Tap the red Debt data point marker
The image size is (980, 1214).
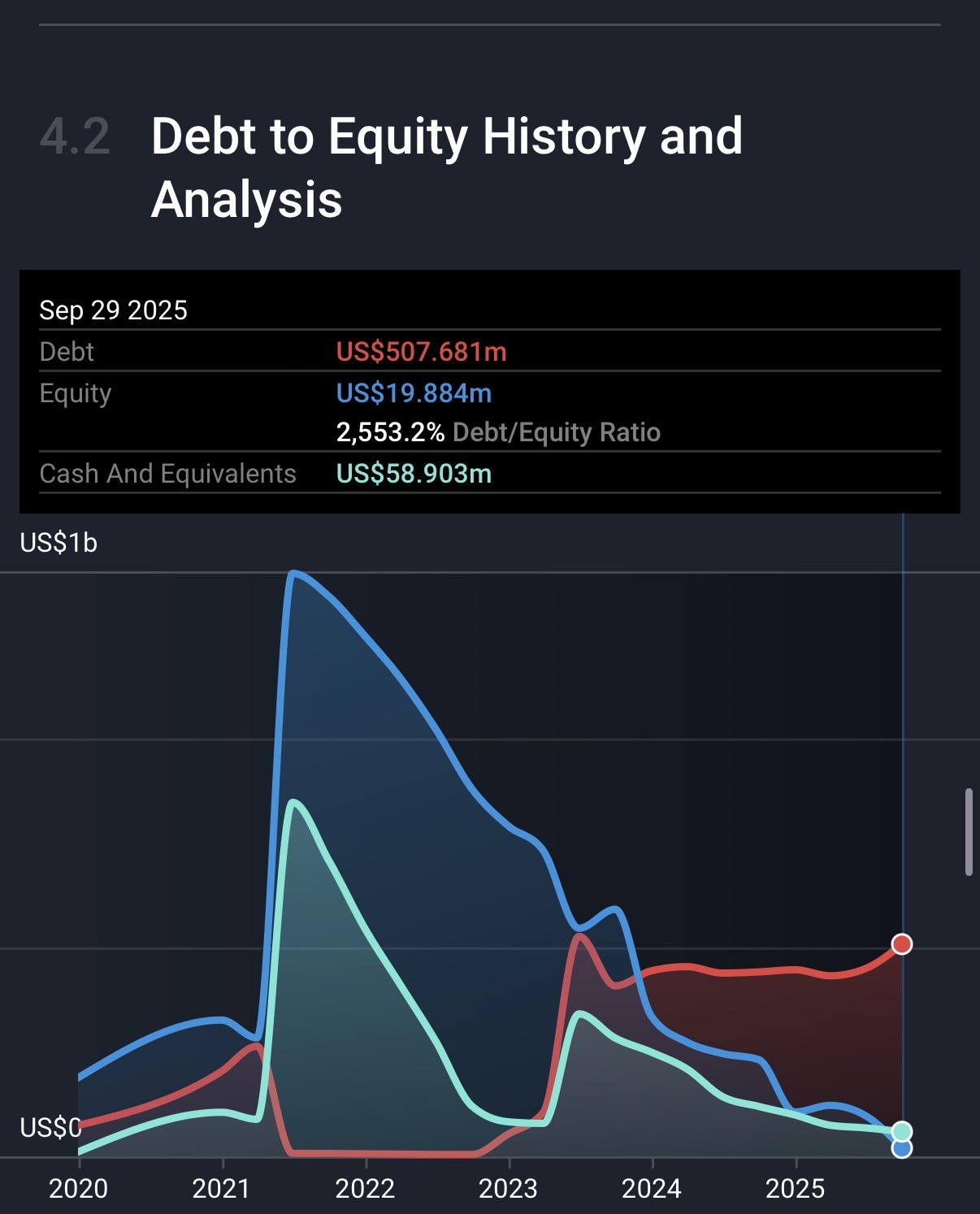pos(902,944)
